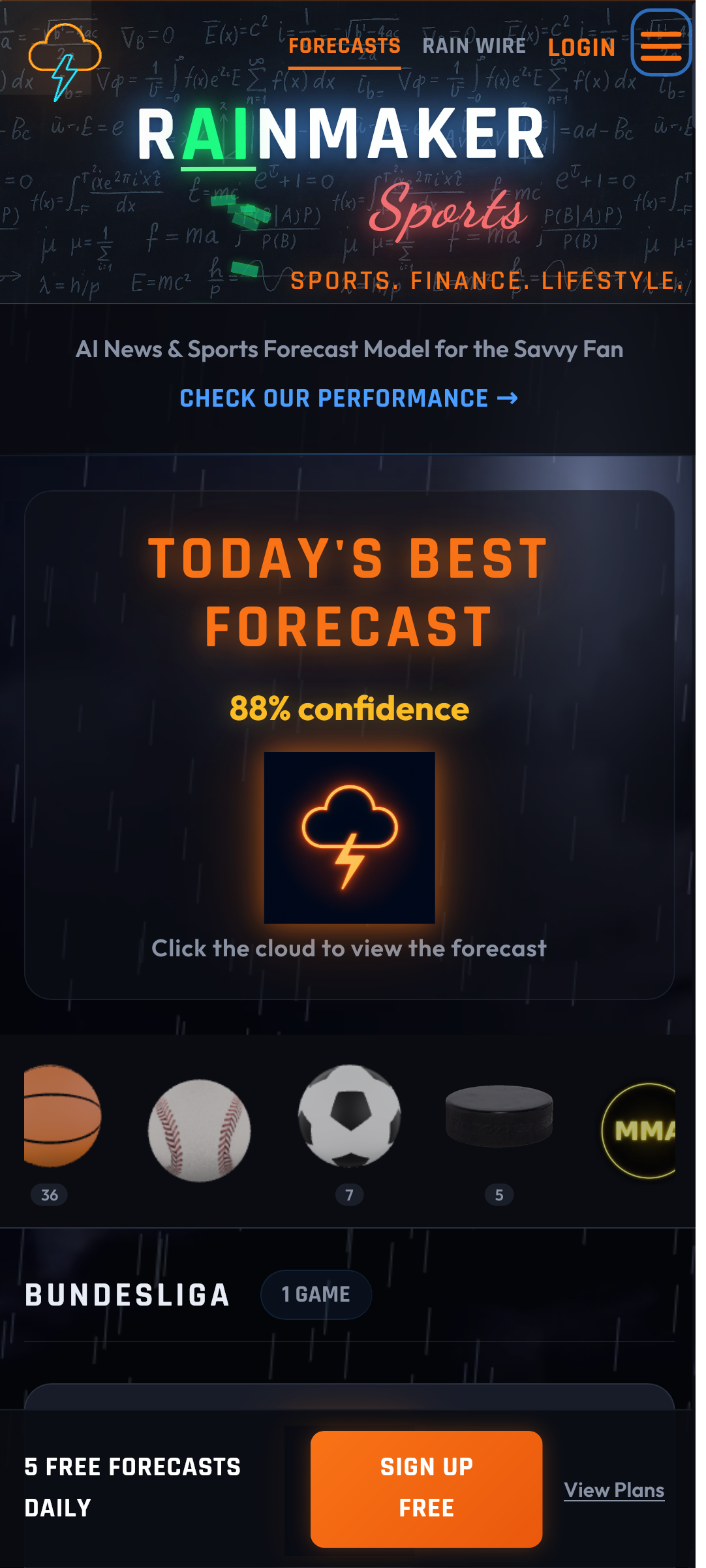Open Check Our Performance link
The width and height of the screenshot is (706, 1568).
349,398
